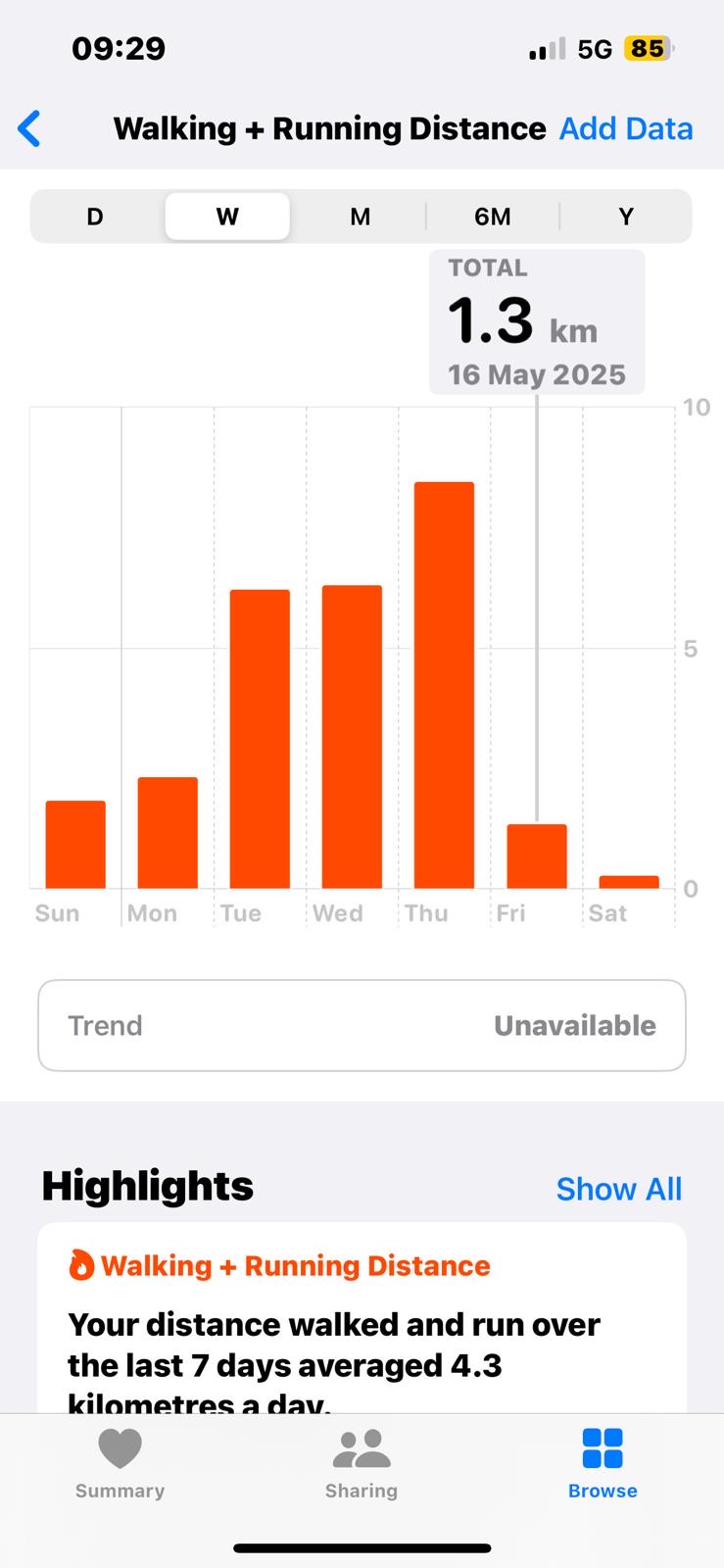This screenshot has width=724, height=1568.
Task: Switch to the 6M view
Action: point(493,217)
